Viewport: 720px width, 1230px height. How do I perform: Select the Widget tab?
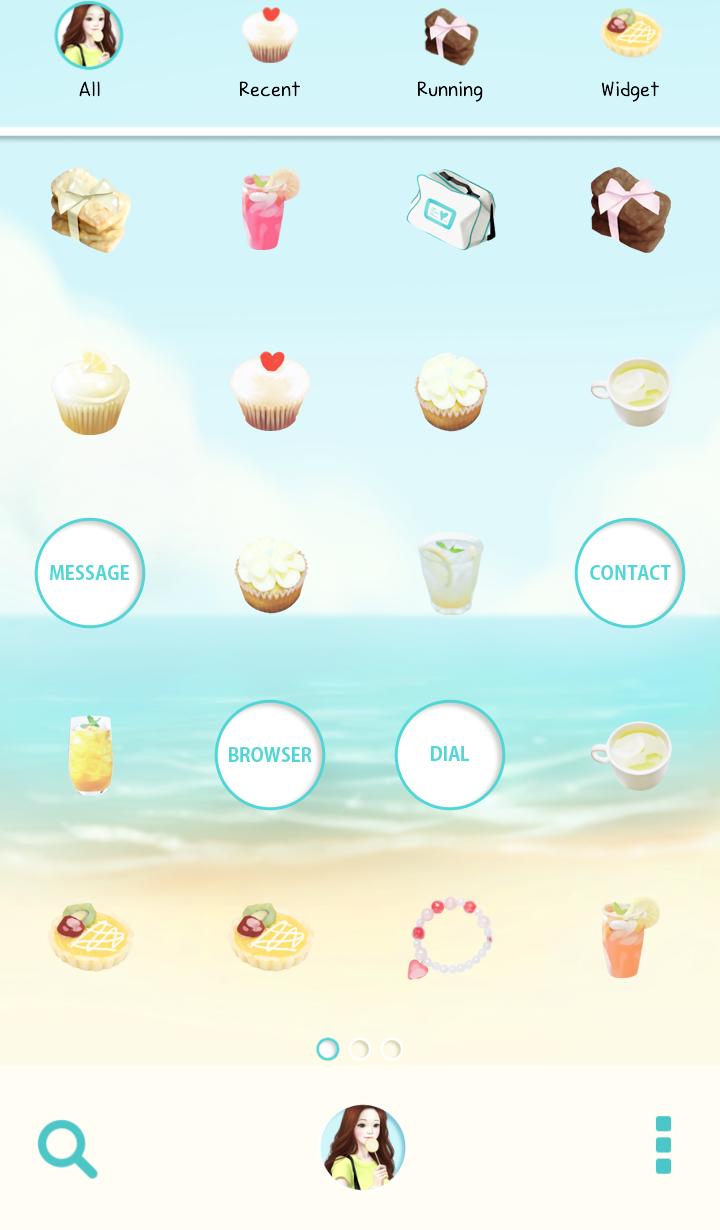click(x=630, y=50)
